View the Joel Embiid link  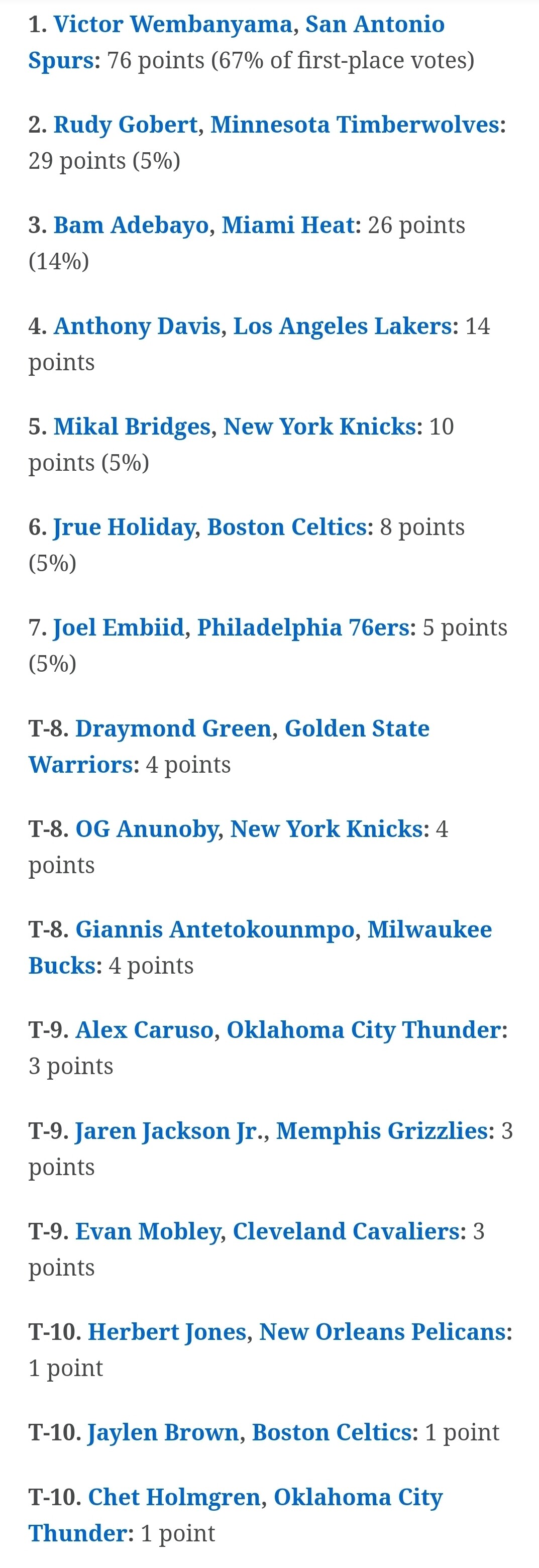pyautogui.click(x=118, y=628)
